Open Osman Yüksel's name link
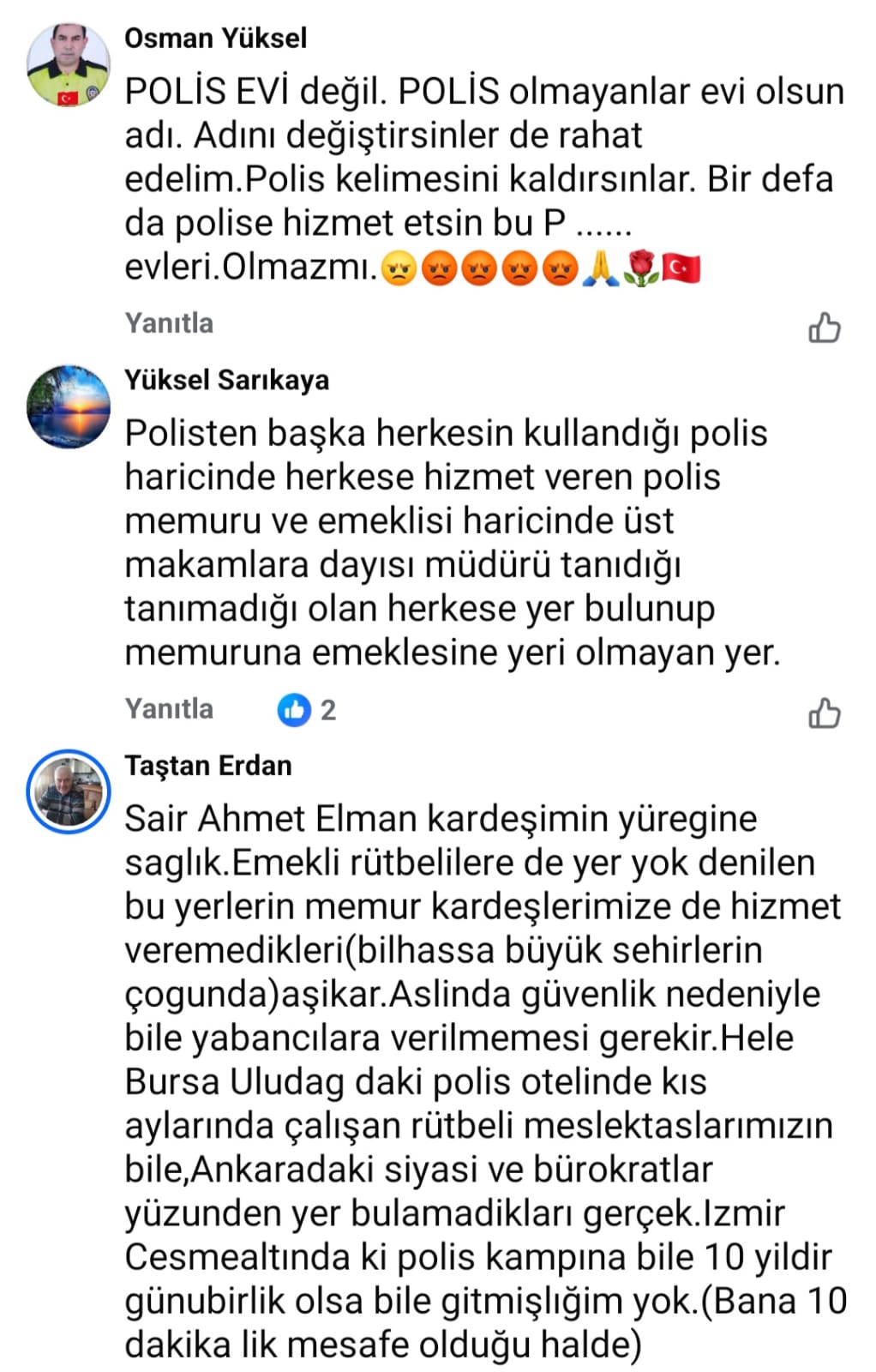876x1372 pixels. coord(215,38)
